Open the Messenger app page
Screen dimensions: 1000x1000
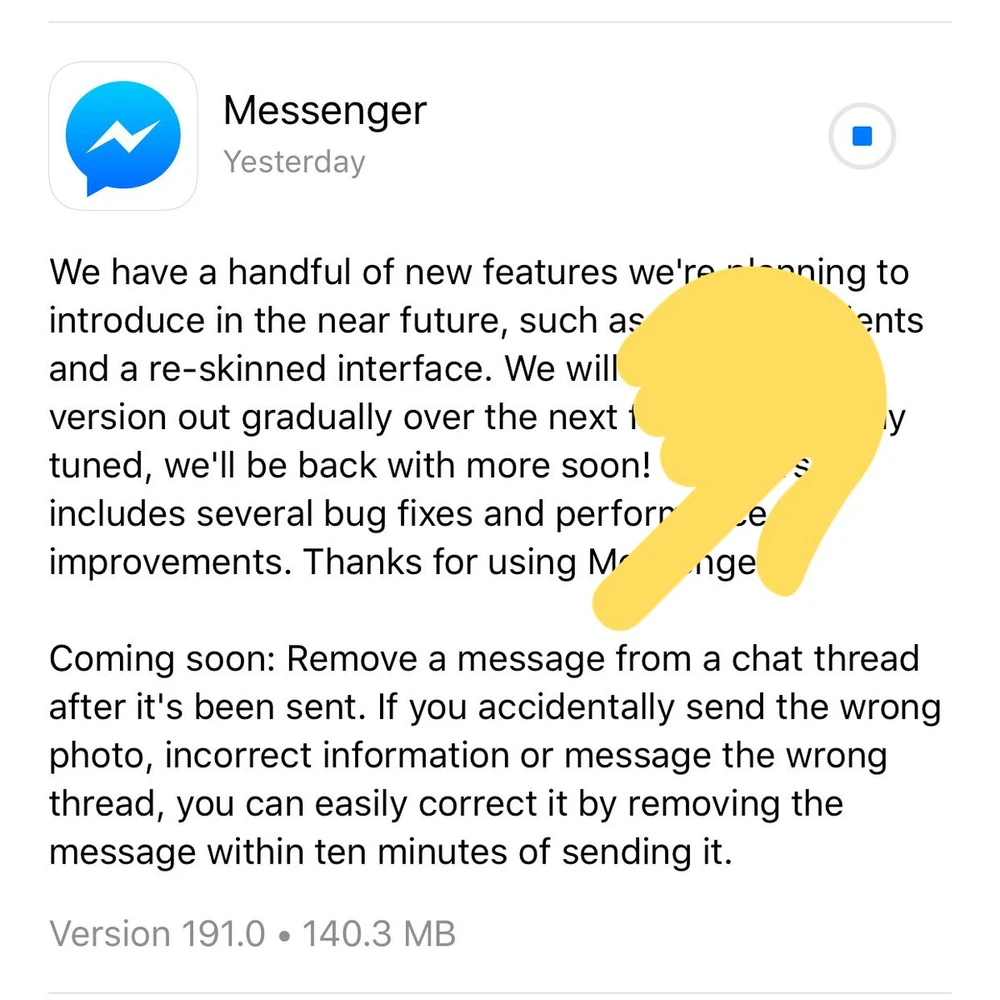click(122, 137)
